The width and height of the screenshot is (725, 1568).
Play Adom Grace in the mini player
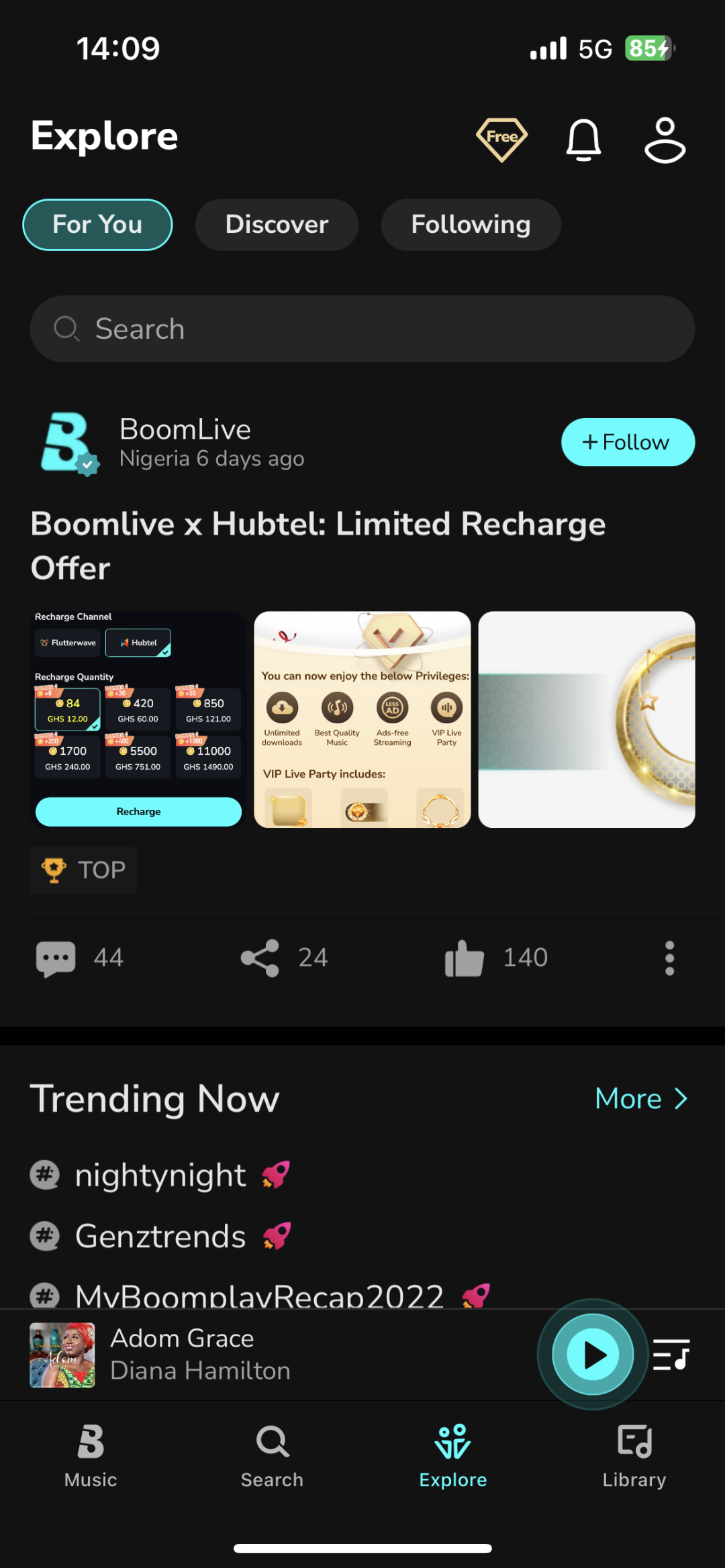(592, 1355)
